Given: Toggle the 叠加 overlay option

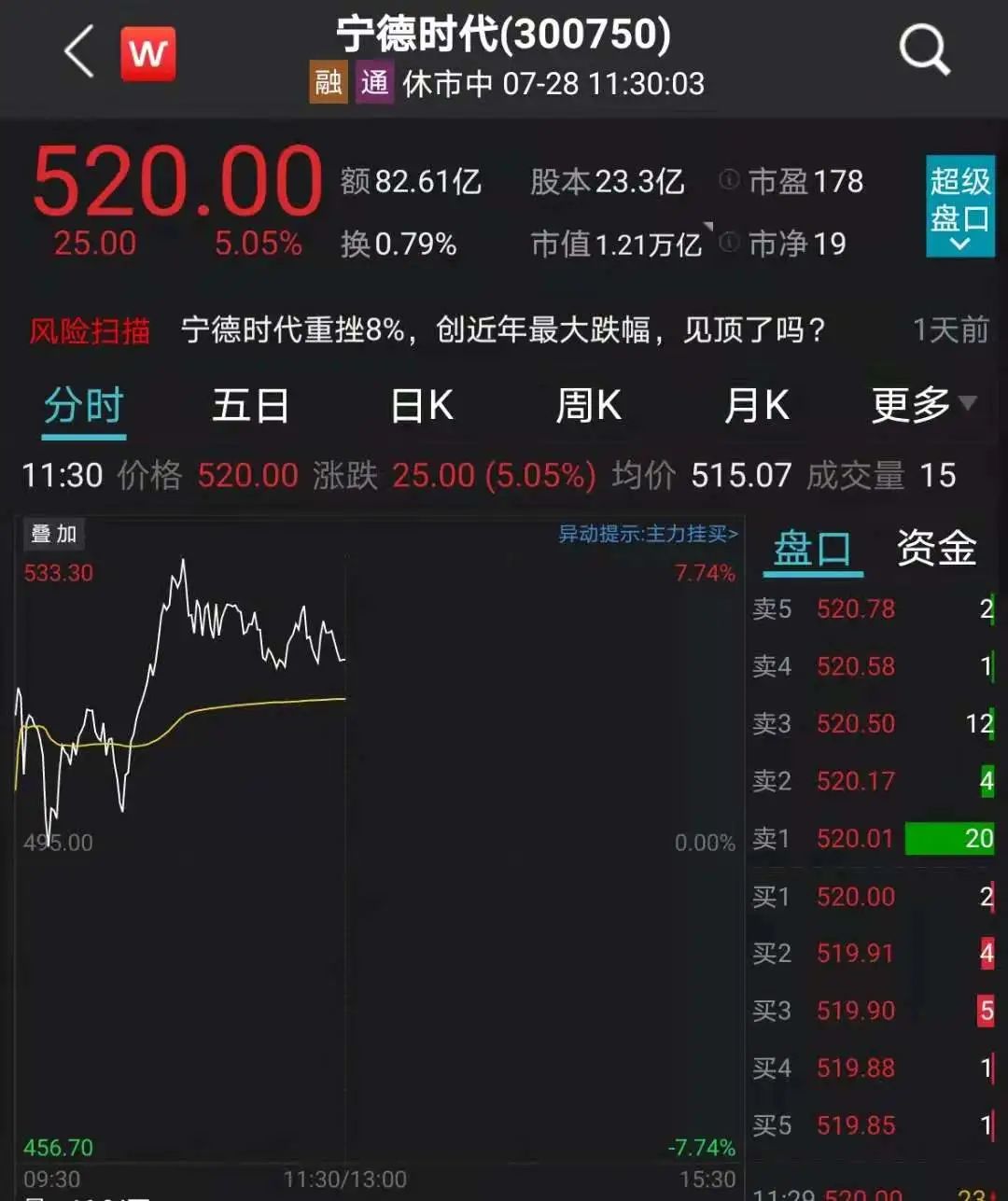Looking at the screenshot, I should pyautogui.click(x=53, y=534).
